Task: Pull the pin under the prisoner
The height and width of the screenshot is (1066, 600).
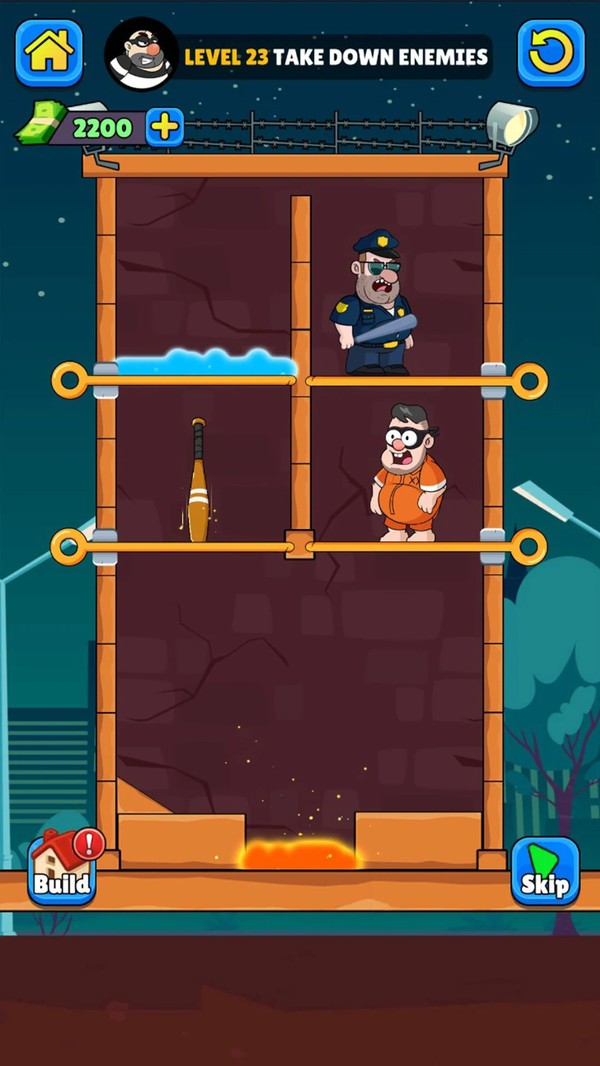Action: (x=529, y=546)
